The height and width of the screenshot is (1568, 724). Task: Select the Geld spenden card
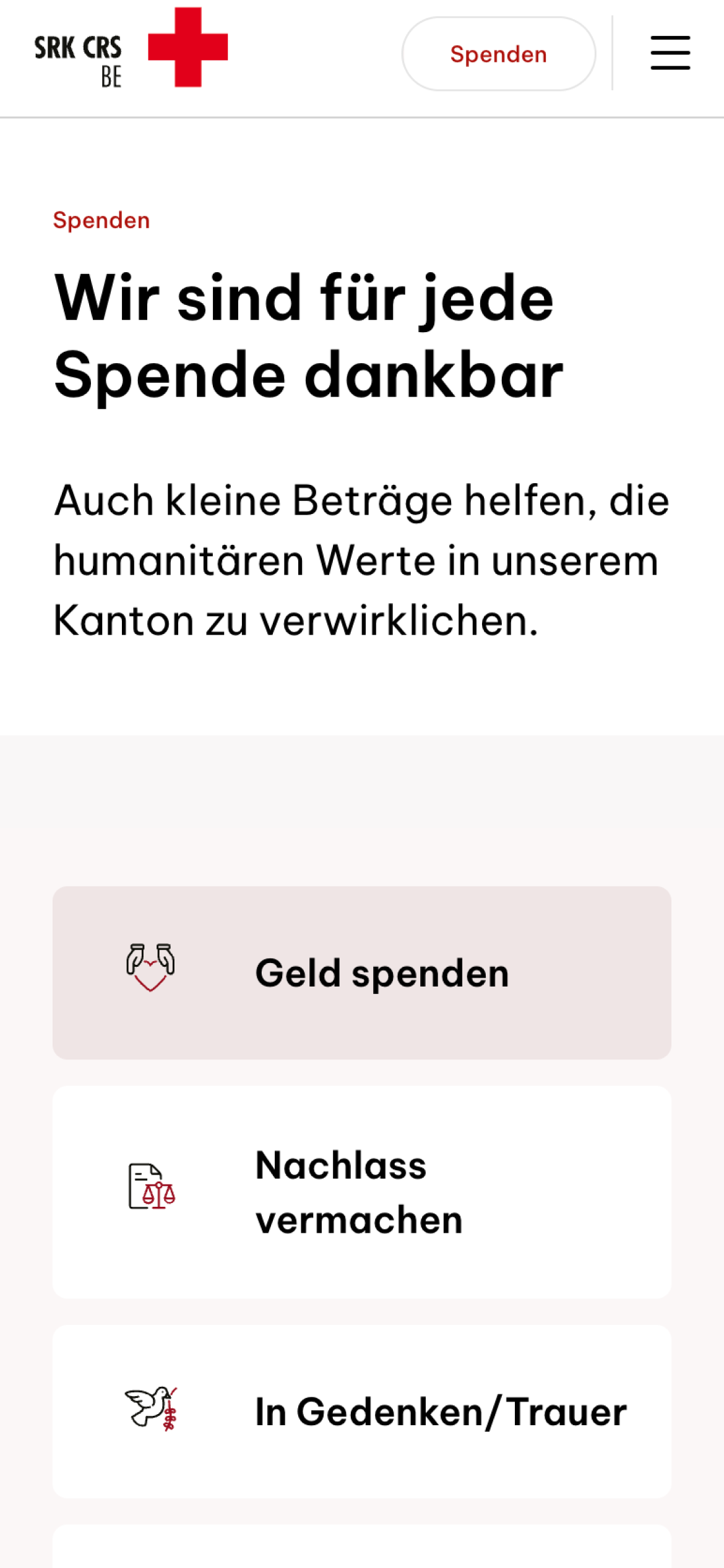[x=362, y=972]
